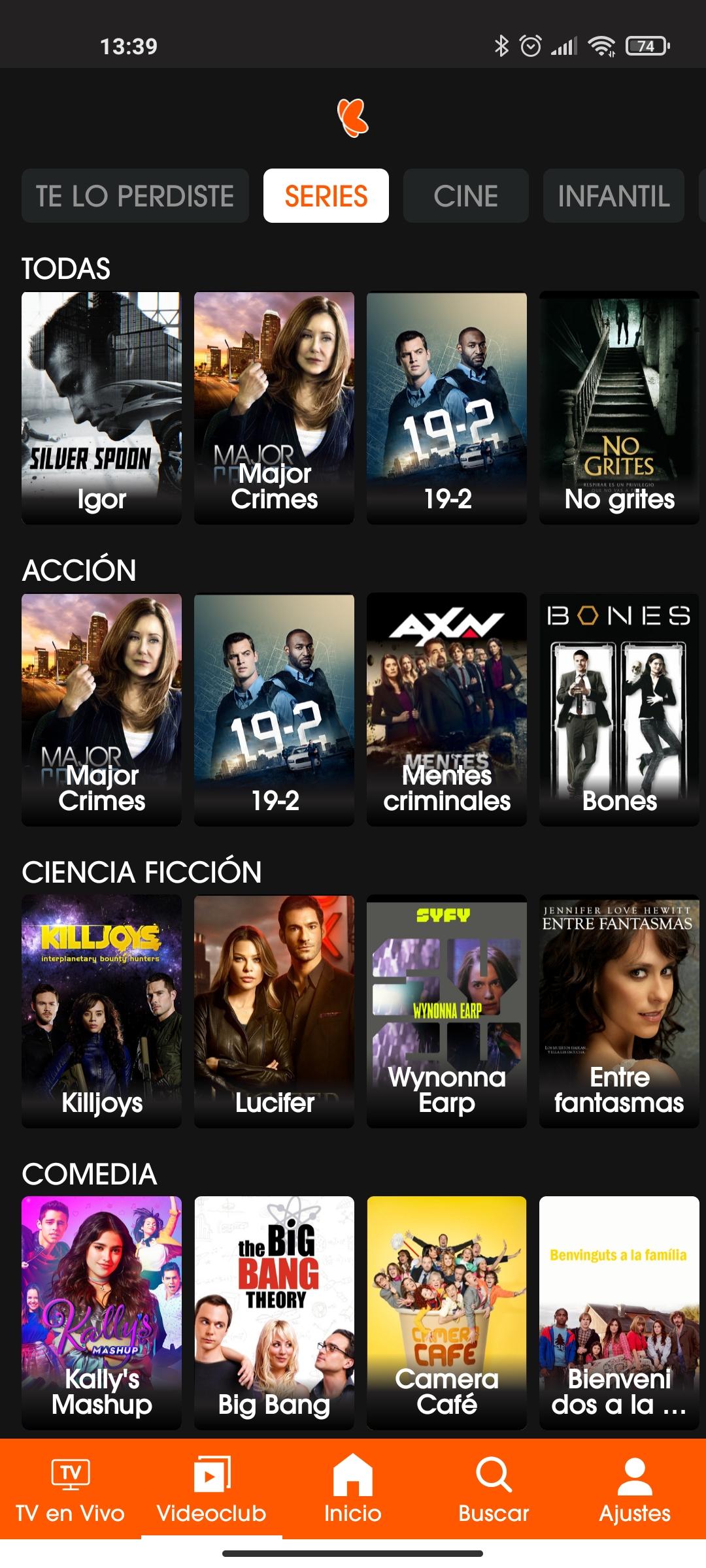The height and width of the screenshot is (1568, 706).
Task: Open No grites in the Todas row
Action: point(619,408)
